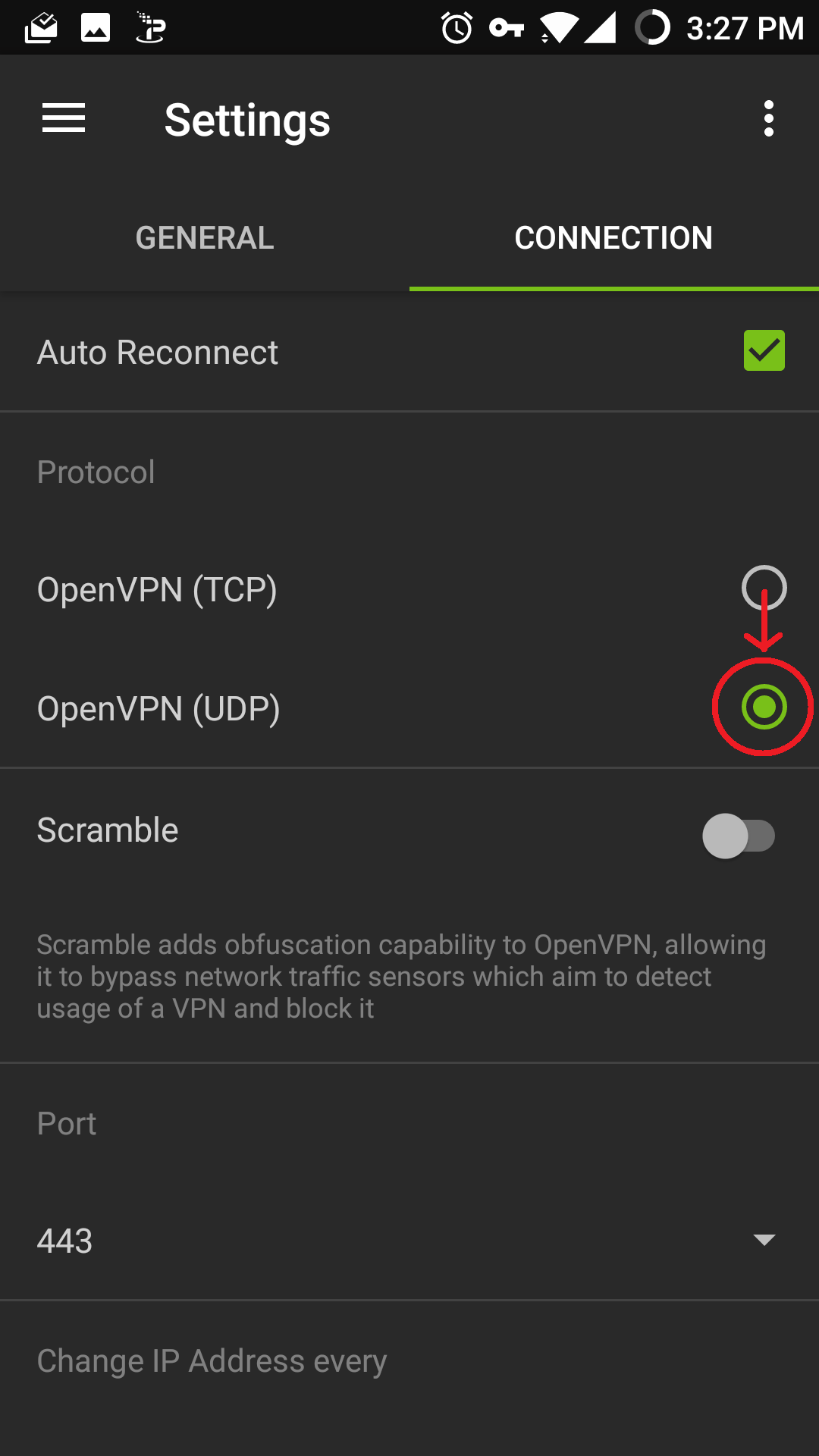Screen dimensions: 819x1456
Task: Select the OpenVPN (TCP) protocol
Action: click(764, 588)
